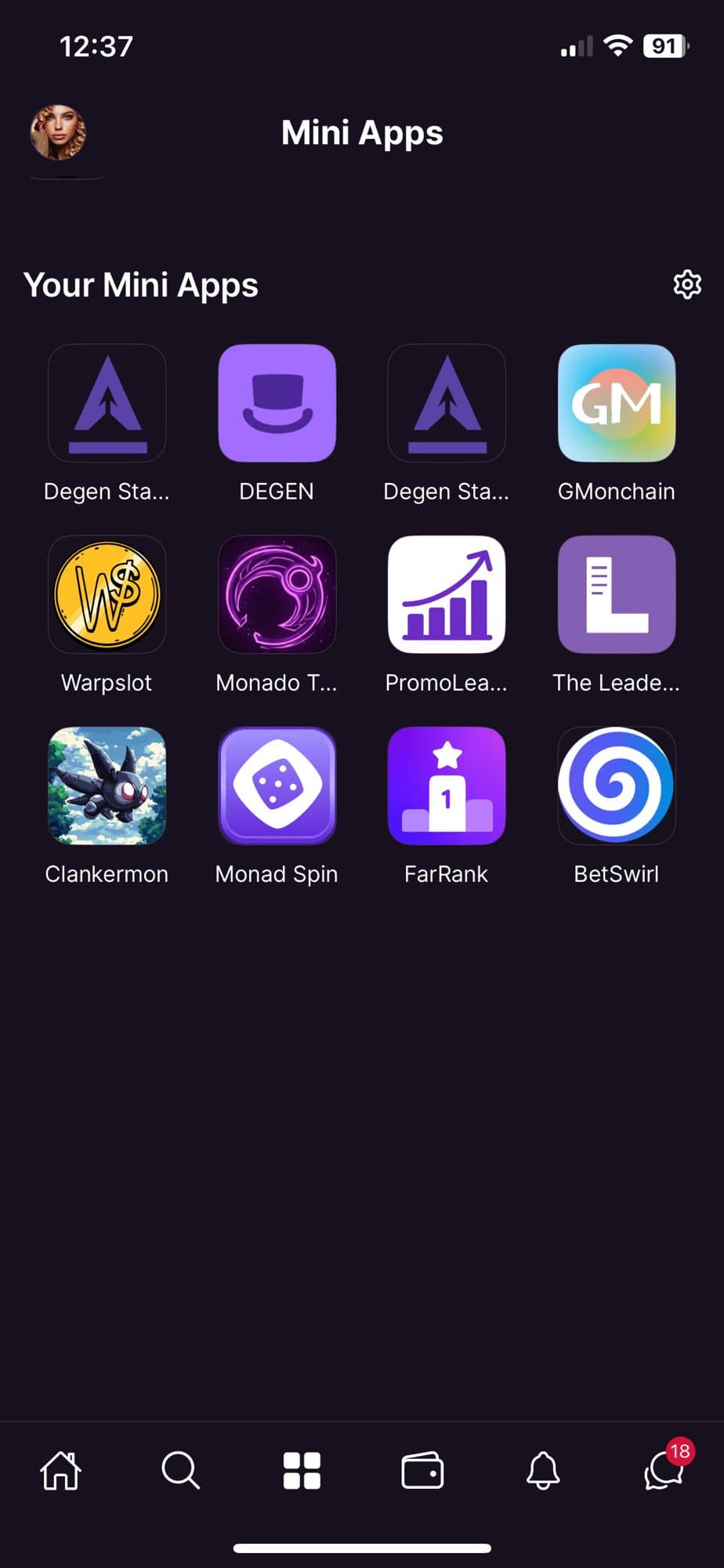Open the profile avatar menu
Image resolution: width=724 pixels, height=1568 pixels.
click(x=58, y=132)
